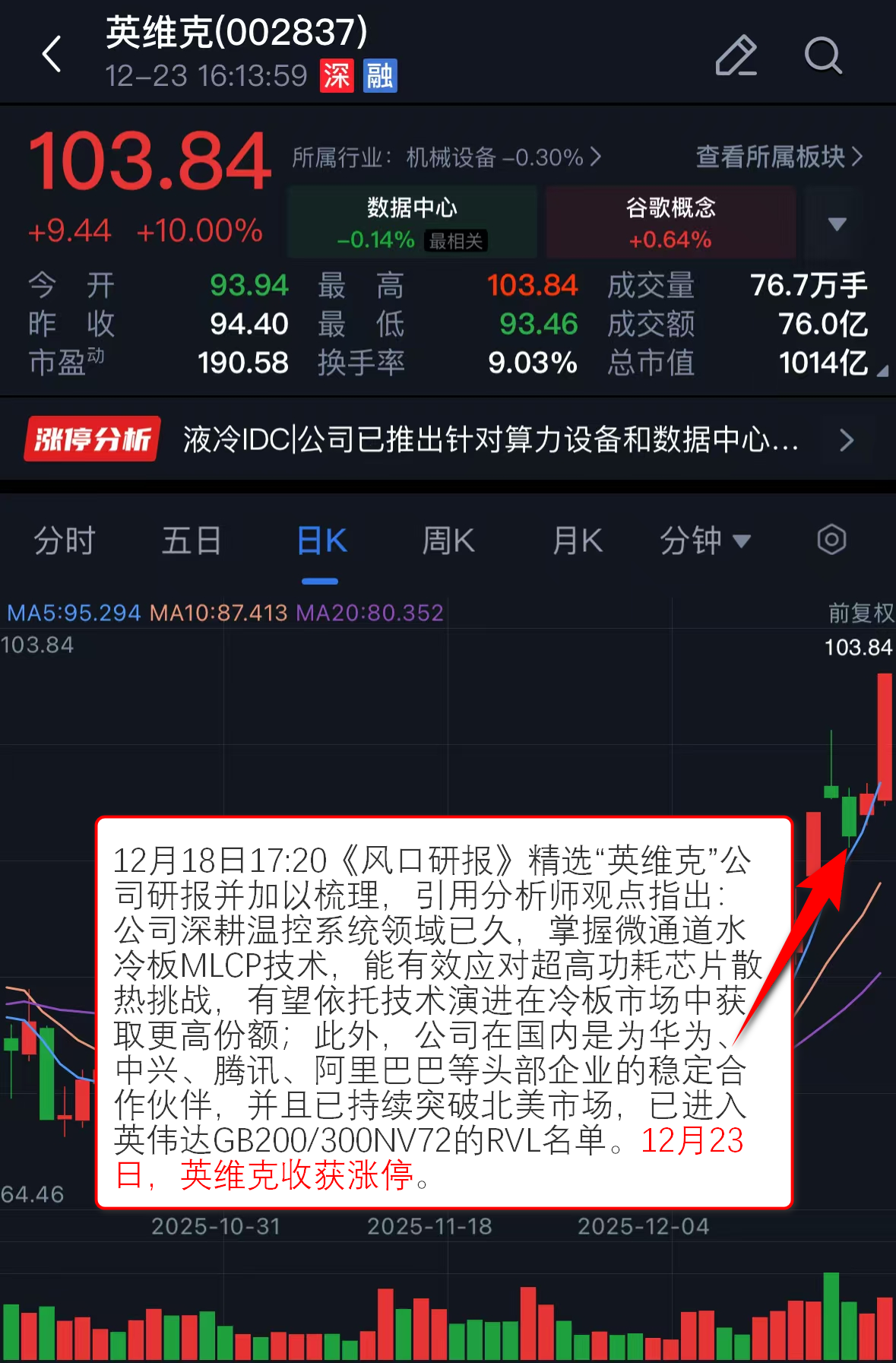Expand more concept sectors with down arrow
This screenshot has height=1363, width=896.
coord(837,223)
